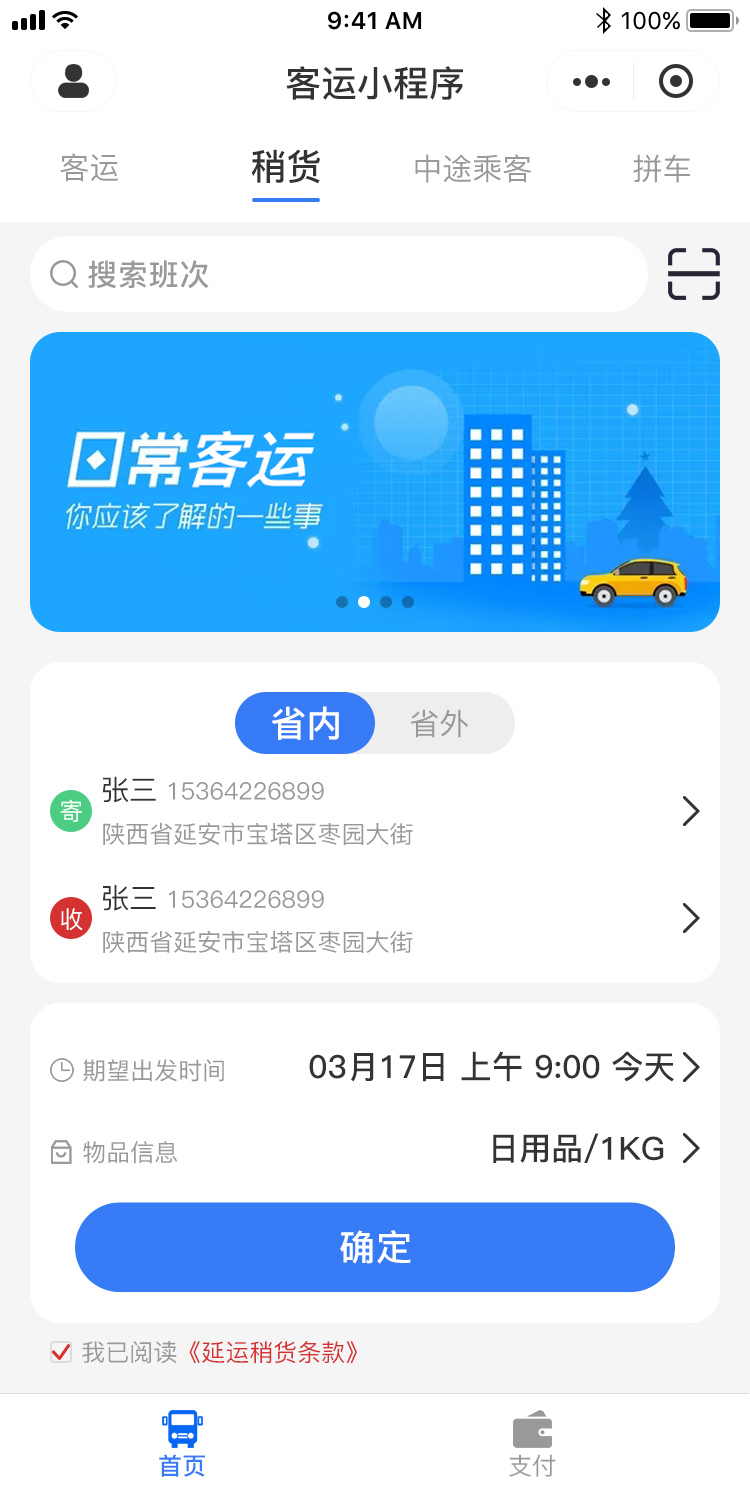The image size is (750, 1492).
Task: Select the 省内 segment
Action: 305,723
